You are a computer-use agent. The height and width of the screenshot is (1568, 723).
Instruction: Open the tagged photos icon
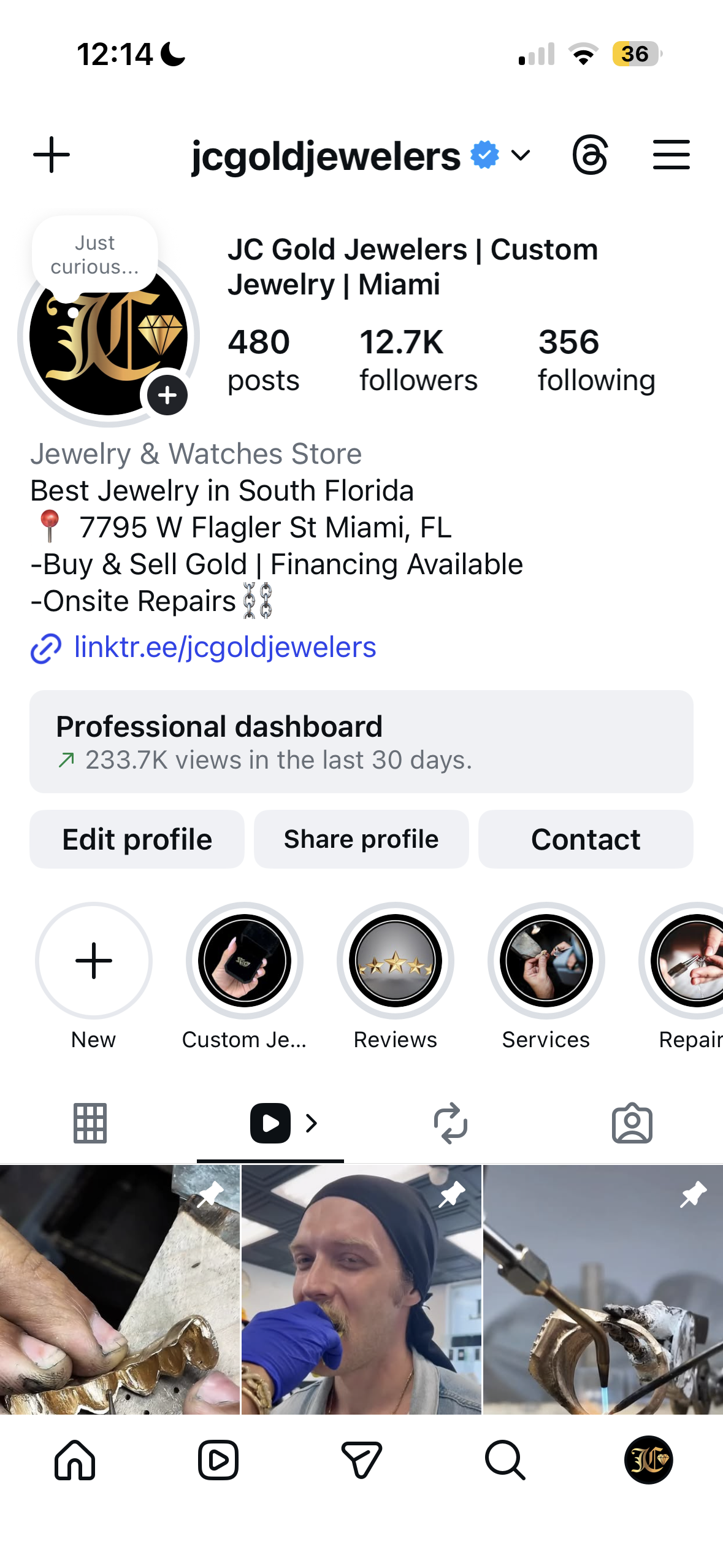(x=633, y=1123)
